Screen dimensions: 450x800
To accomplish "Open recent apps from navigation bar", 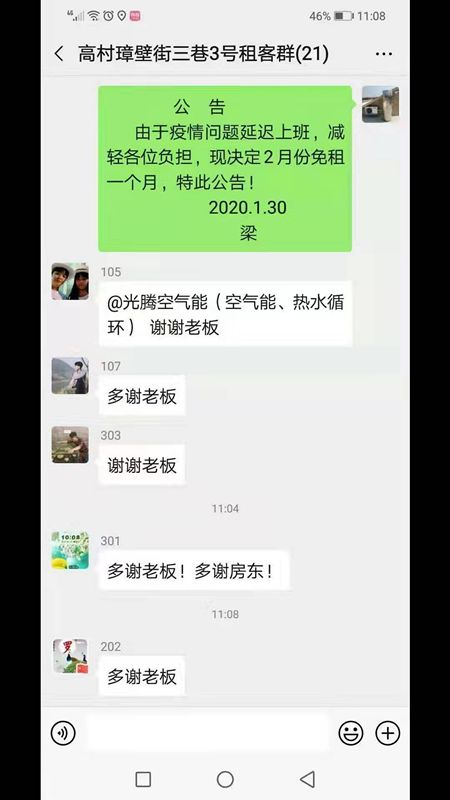I will click(x=143, y=779).
